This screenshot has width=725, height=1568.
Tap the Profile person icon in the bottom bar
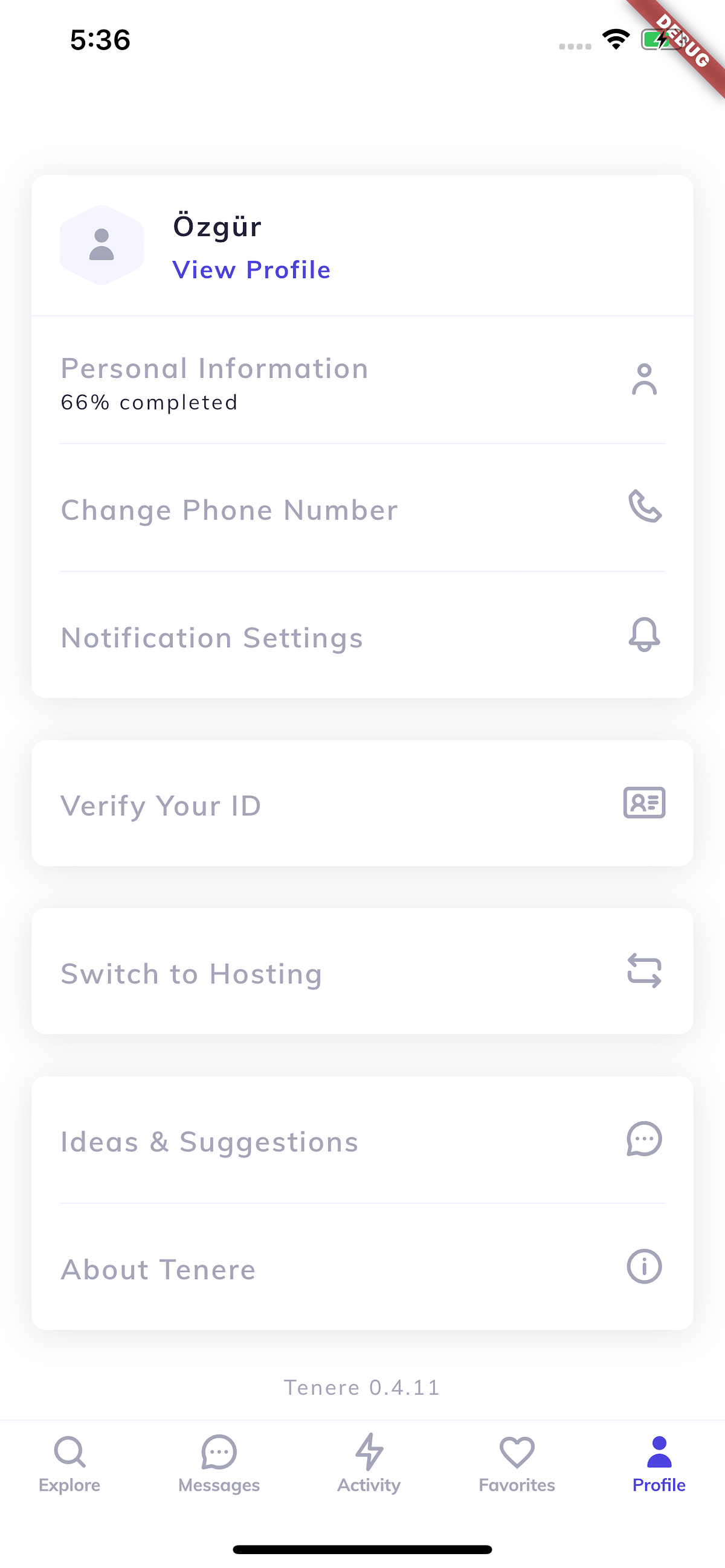[x=658, y=1450]
